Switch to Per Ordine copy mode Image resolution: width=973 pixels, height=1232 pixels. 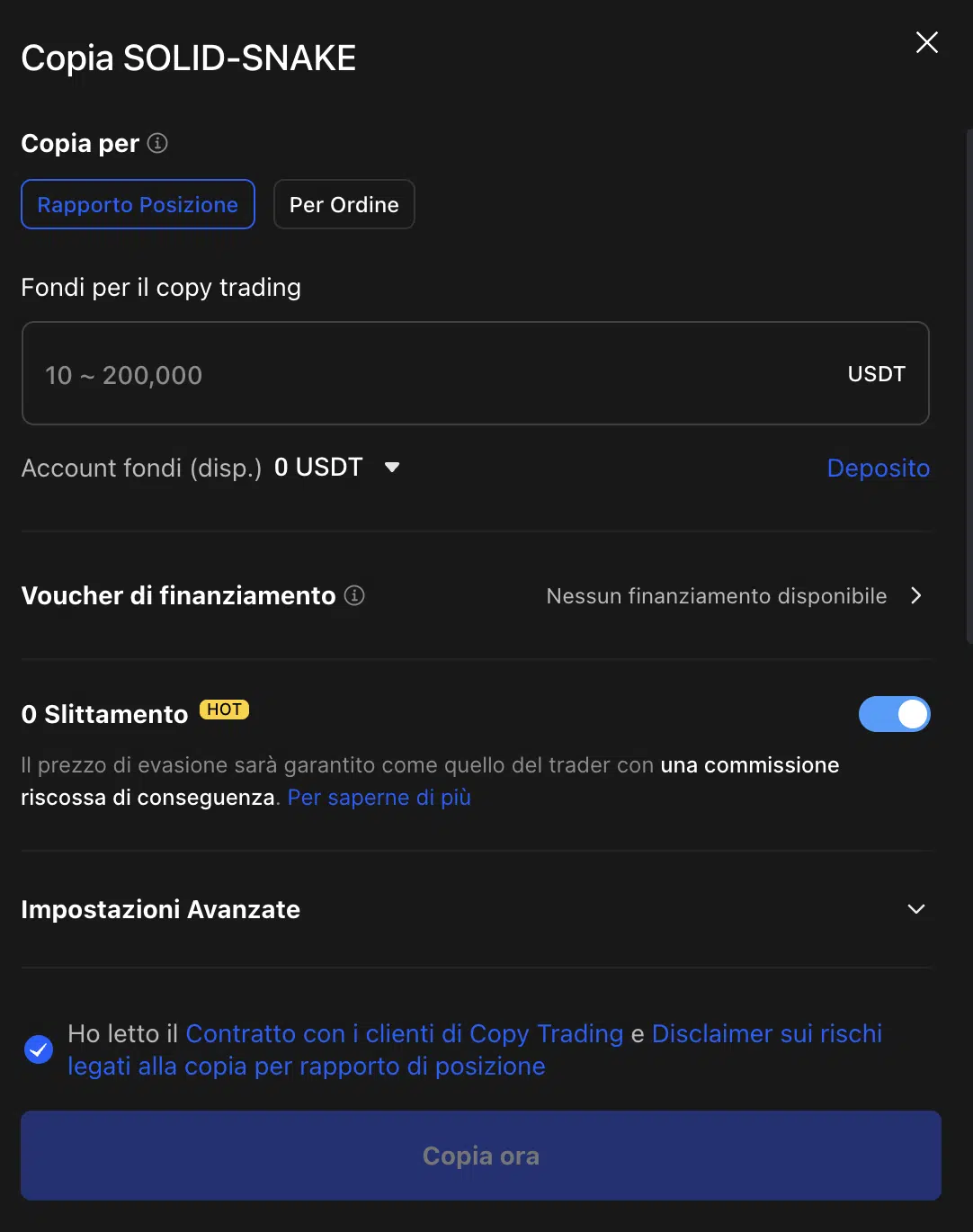tap(344, 204)
